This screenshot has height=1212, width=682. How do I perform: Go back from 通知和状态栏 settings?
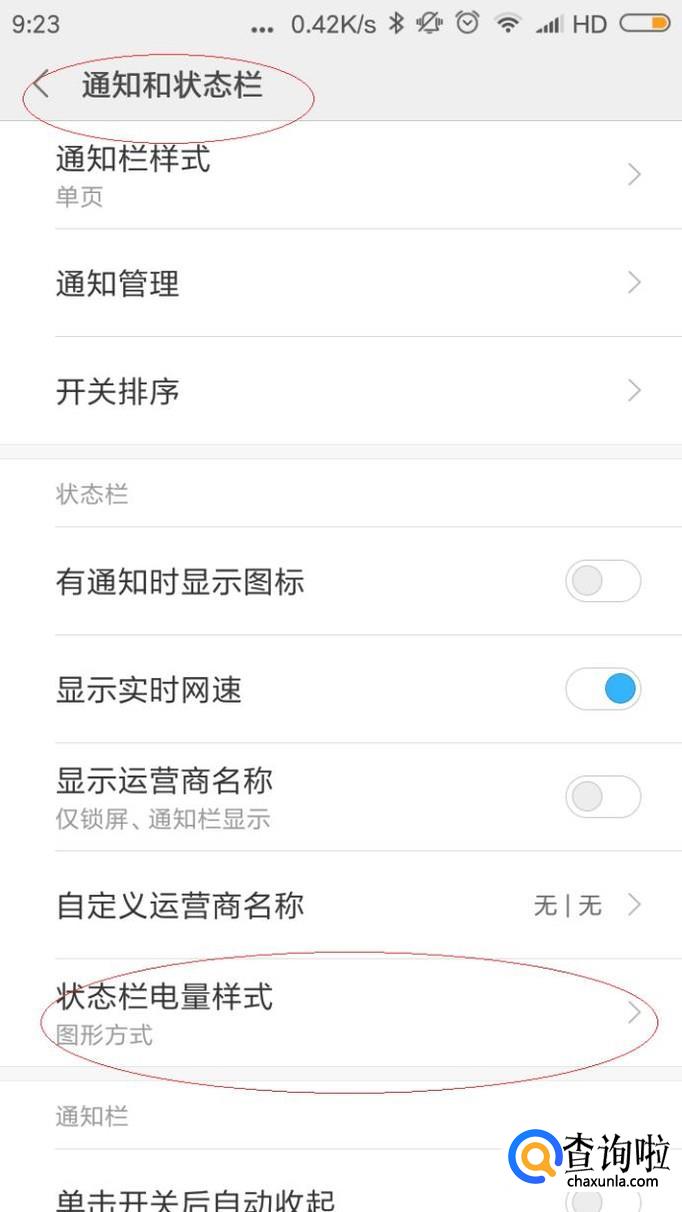coord(40,85)
